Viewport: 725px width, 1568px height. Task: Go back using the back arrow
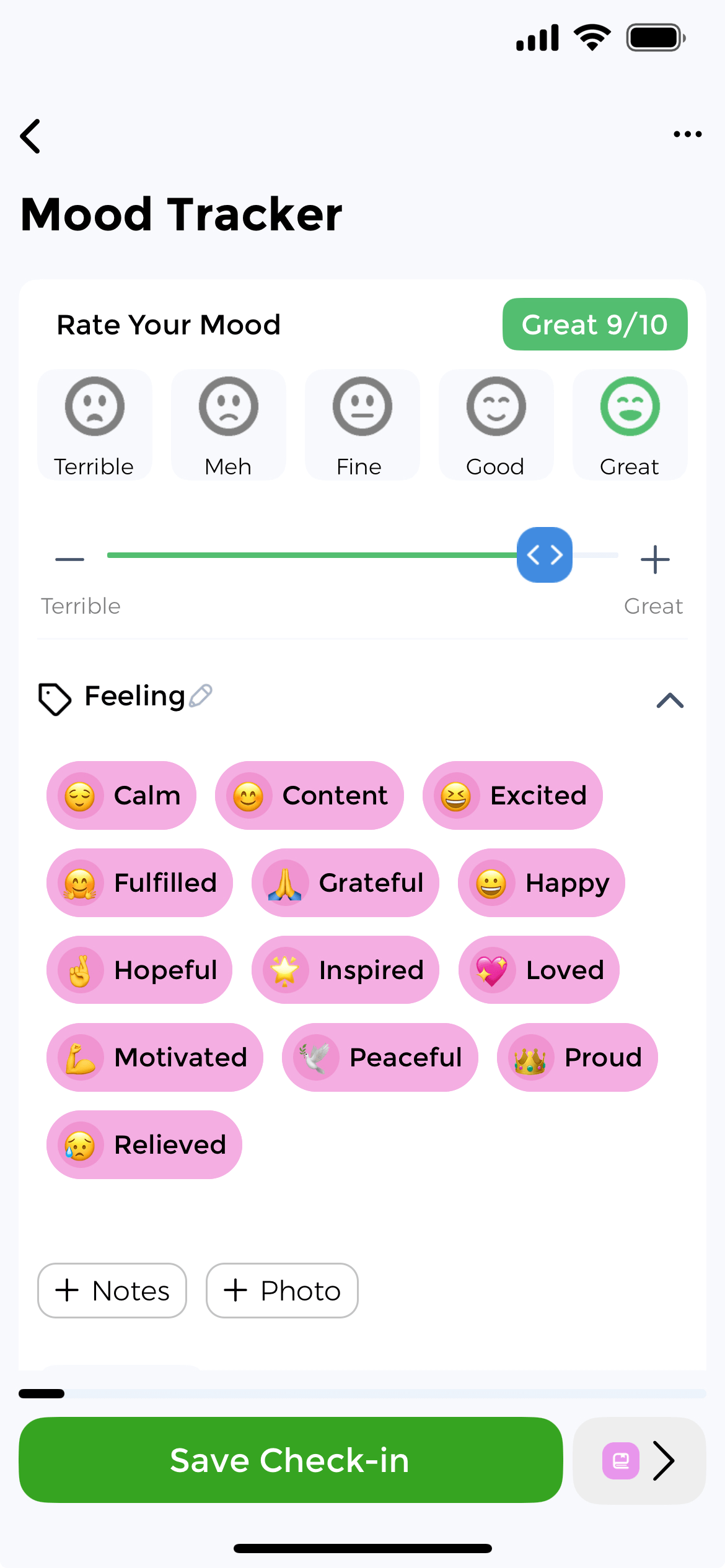pos(31,136)
